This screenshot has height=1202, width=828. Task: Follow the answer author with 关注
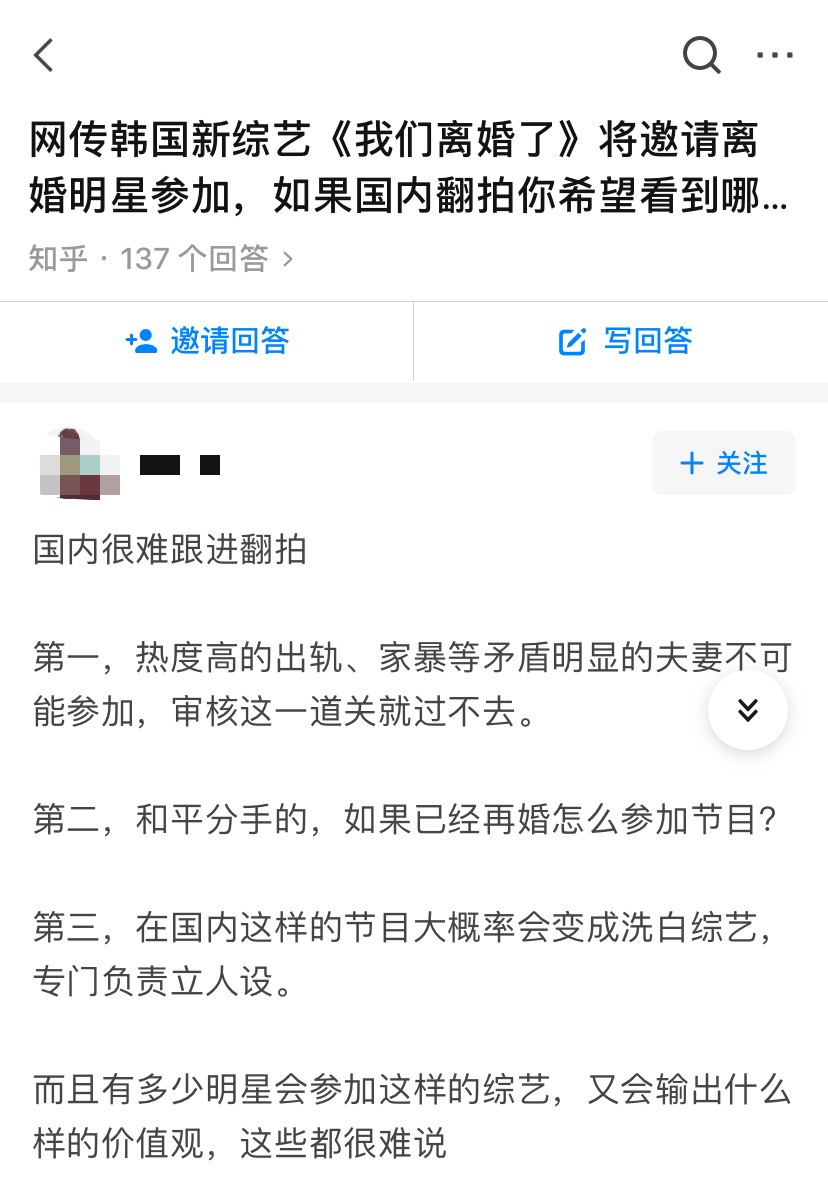tap(723, 463)
